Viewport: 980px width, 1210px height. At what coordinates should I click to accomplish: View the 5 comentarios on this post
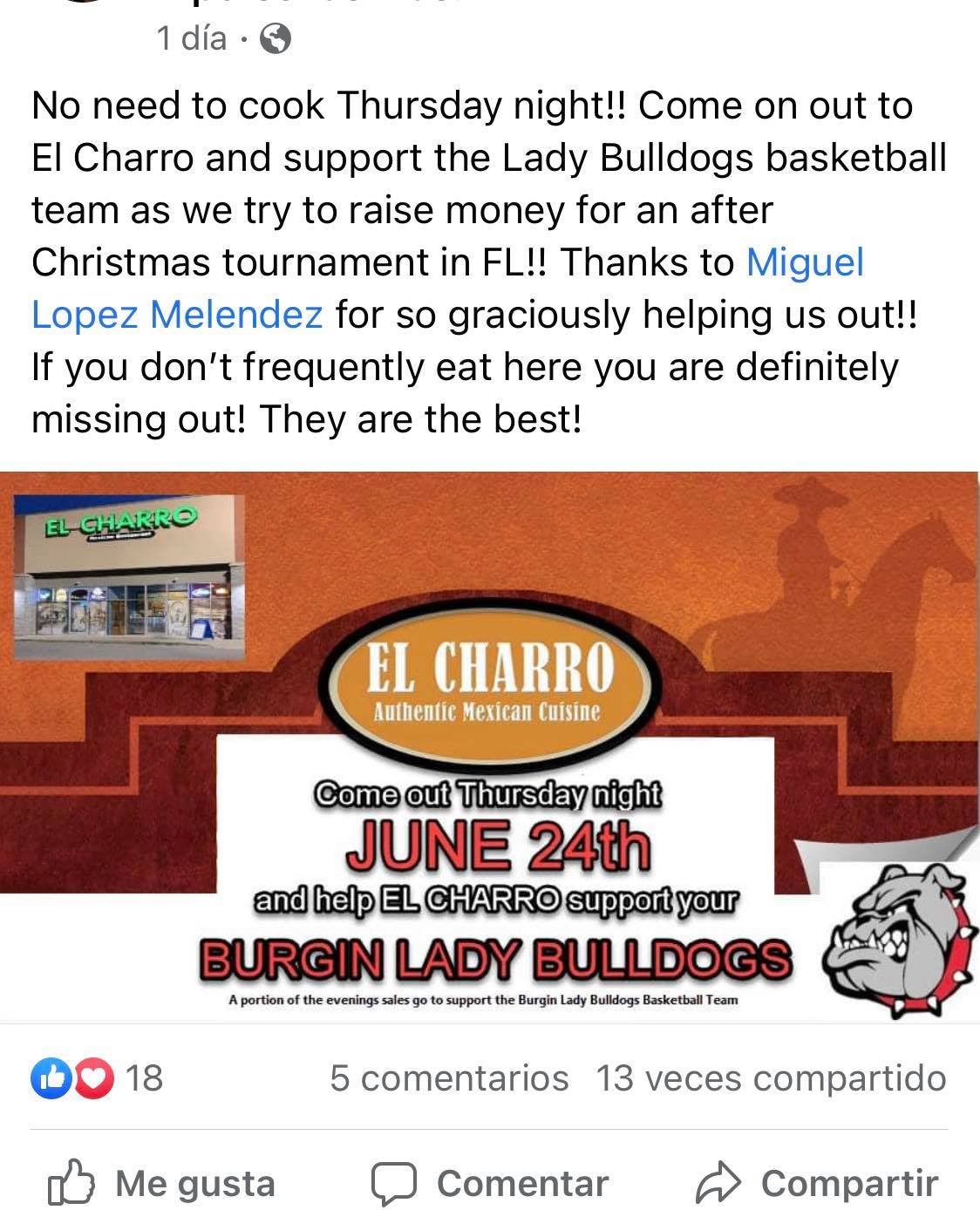(449, 1078)
